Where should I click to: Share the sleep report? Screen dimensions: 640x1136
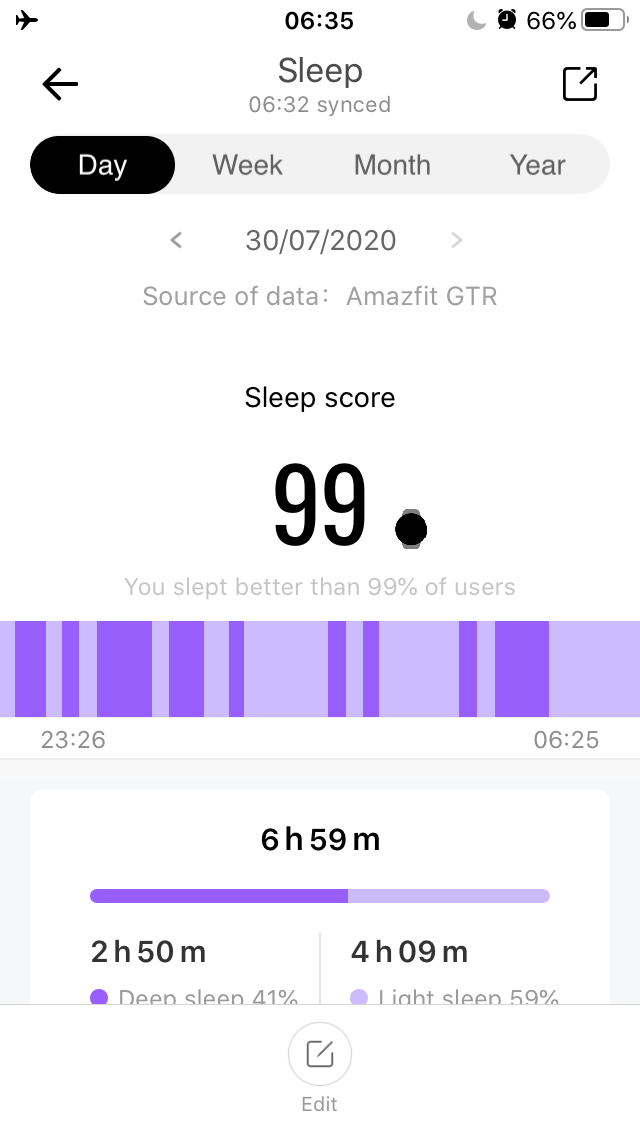580,84
